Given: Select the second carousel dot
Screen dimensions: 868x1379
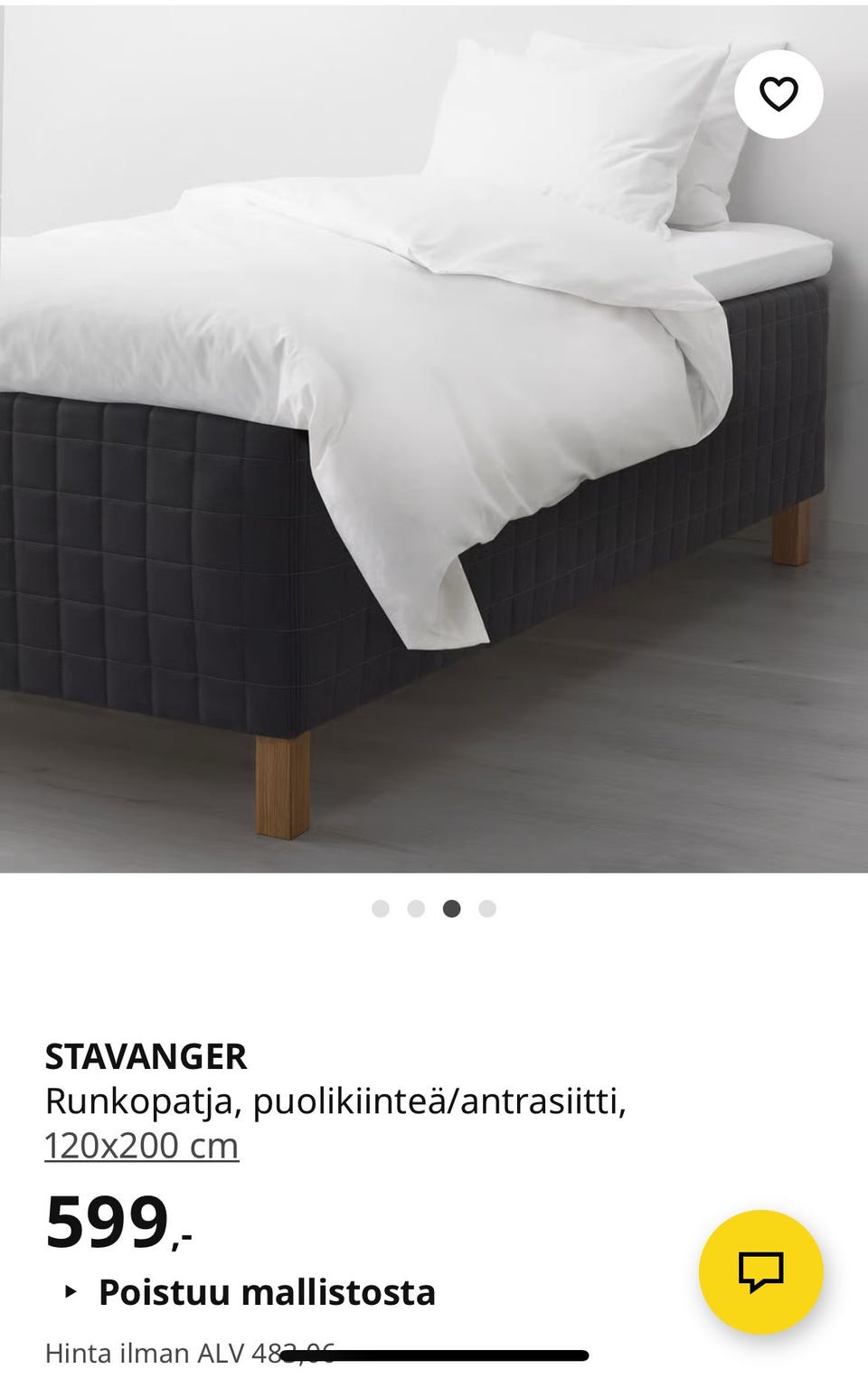Looking at the screenshot, I should (416, 907).
